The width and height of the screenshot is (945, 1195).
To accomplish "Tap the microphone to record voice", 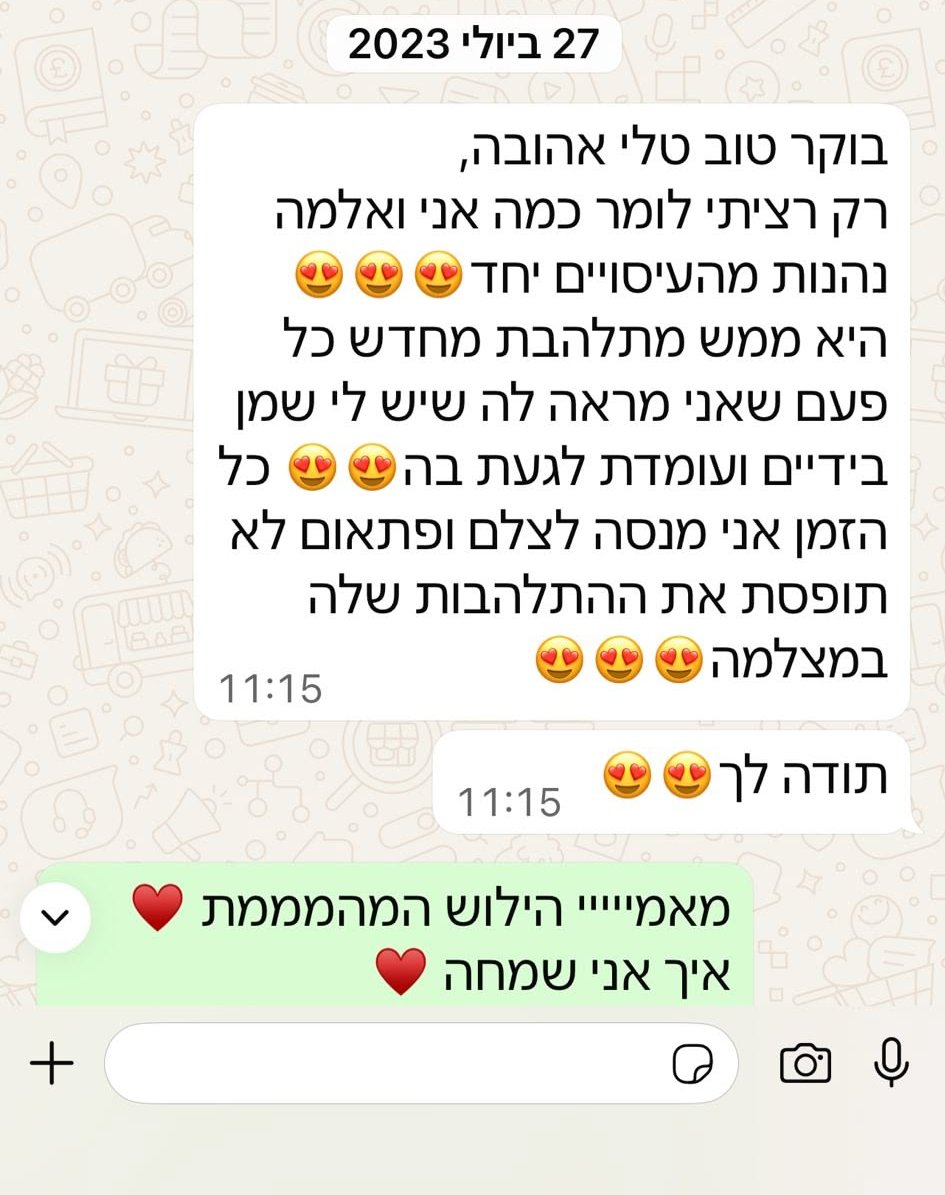I will (891, 1063).
